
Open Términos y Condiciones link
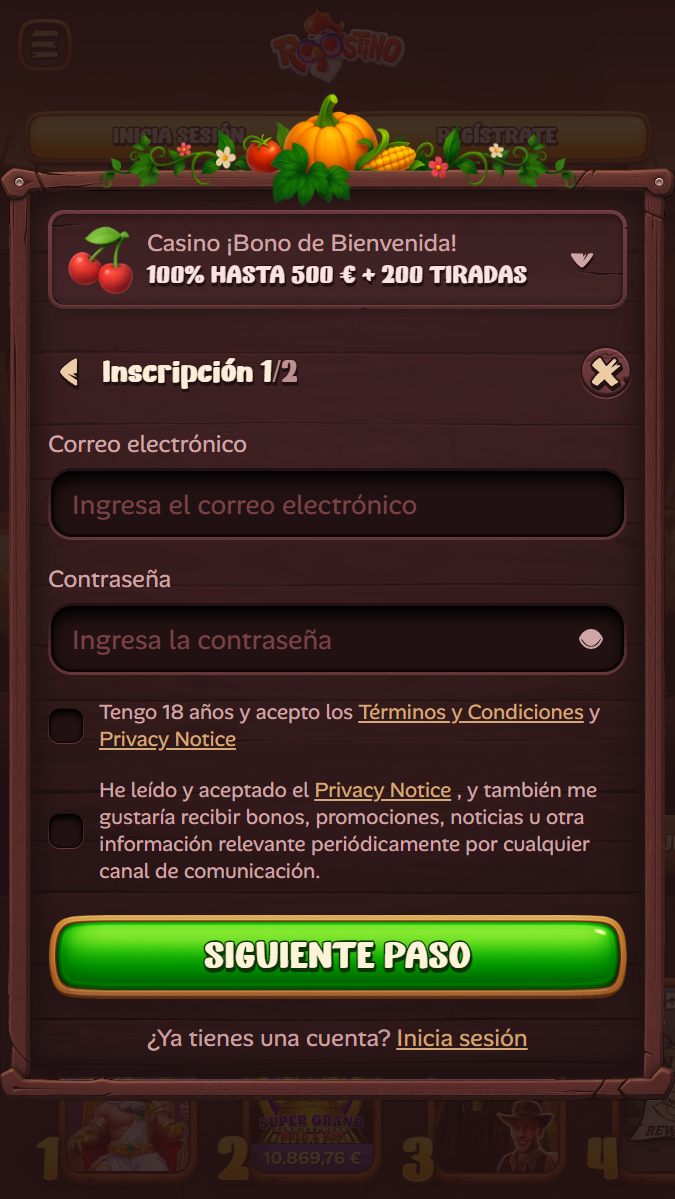click(x=470, y=713)
